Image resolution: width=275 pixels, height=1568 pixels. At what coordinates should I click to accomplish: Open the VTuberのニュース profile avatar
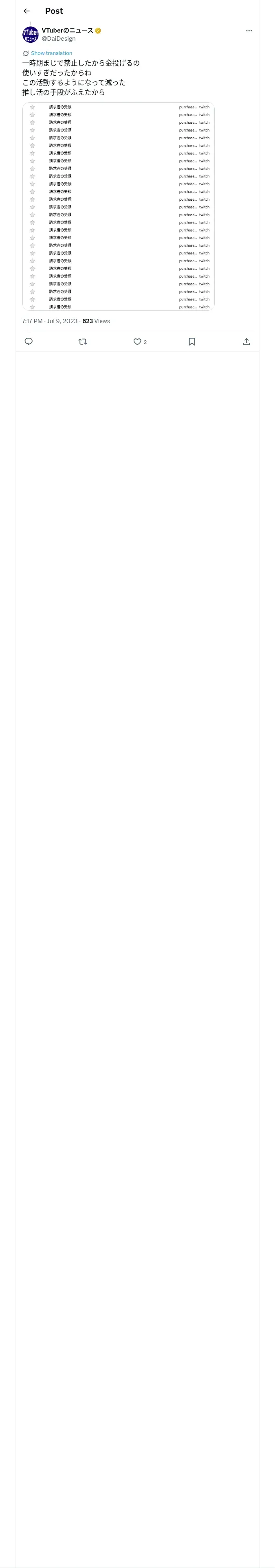click(31, 35)
